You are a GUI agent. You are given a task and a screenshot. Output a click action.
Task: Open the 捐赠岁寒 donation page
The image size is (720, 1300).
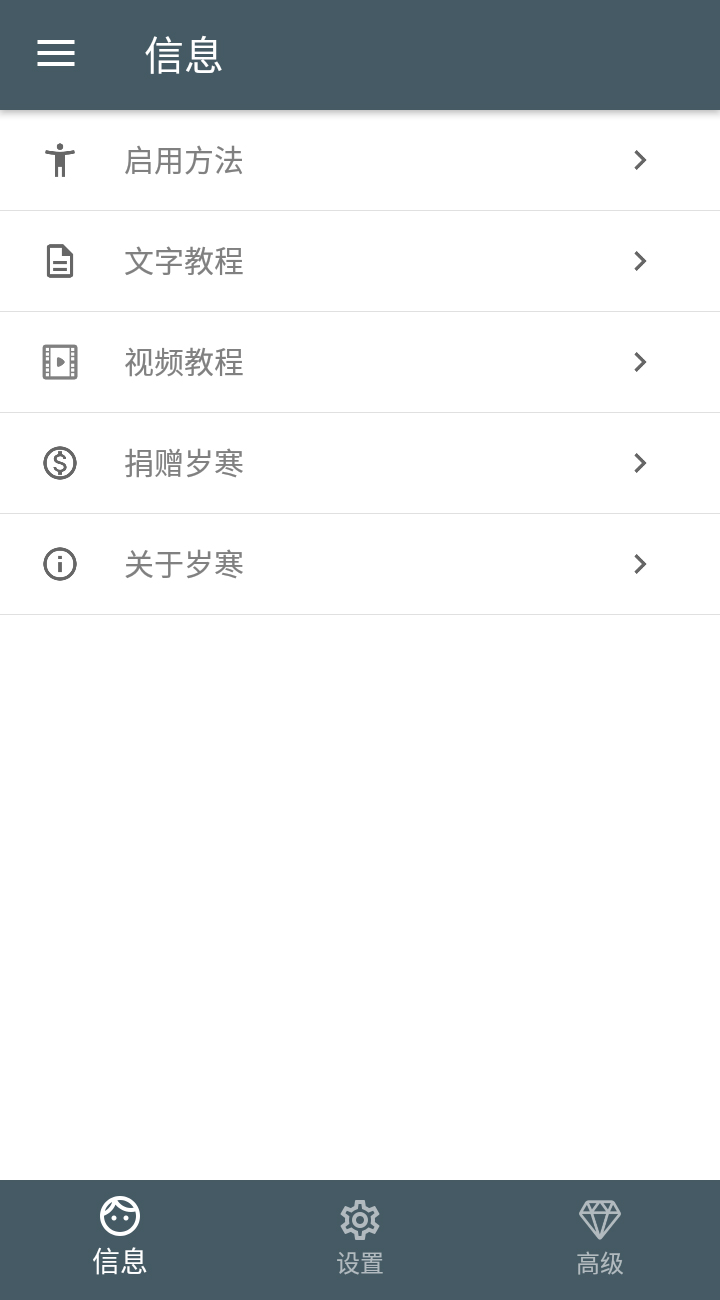pos(360,463)
